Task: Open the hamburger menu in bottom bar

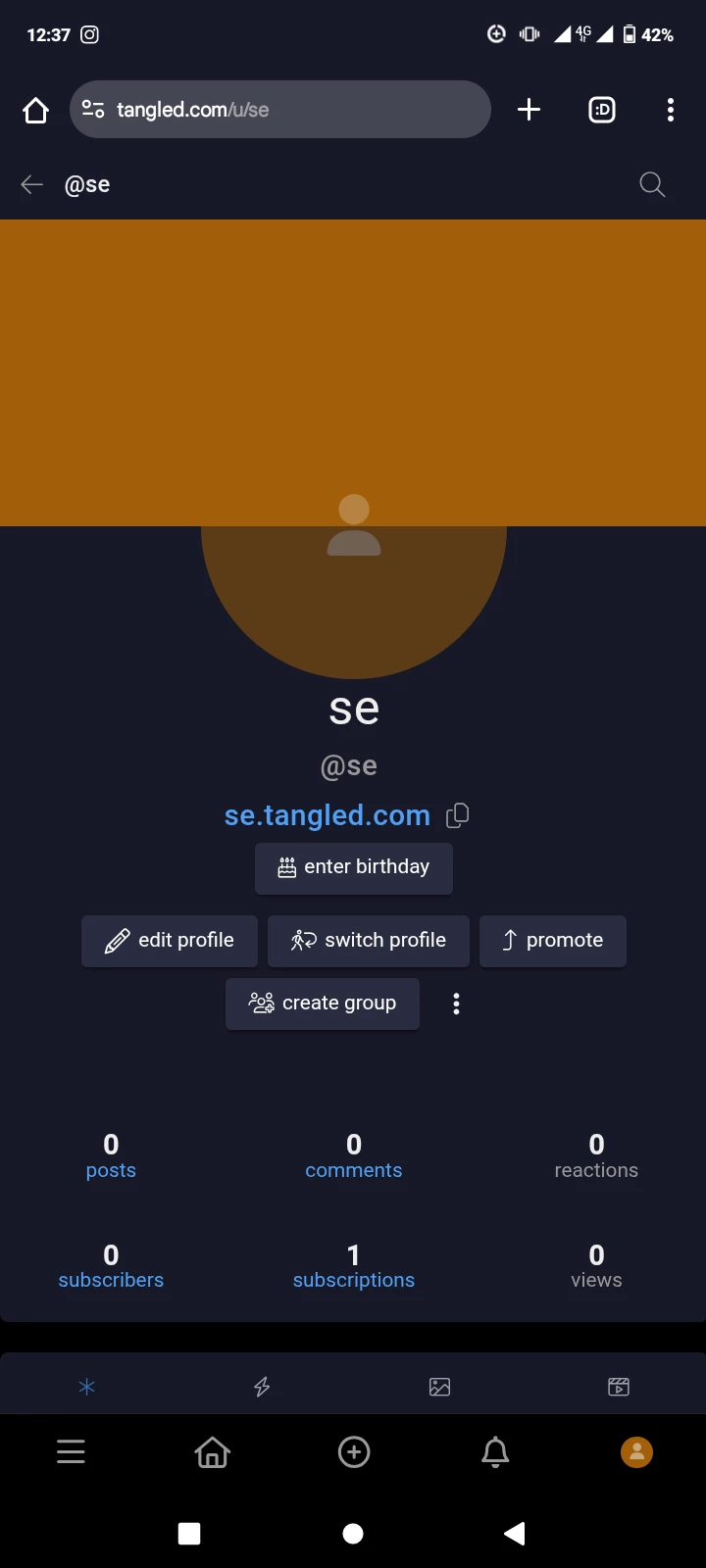Action: tap(71, 1452)
